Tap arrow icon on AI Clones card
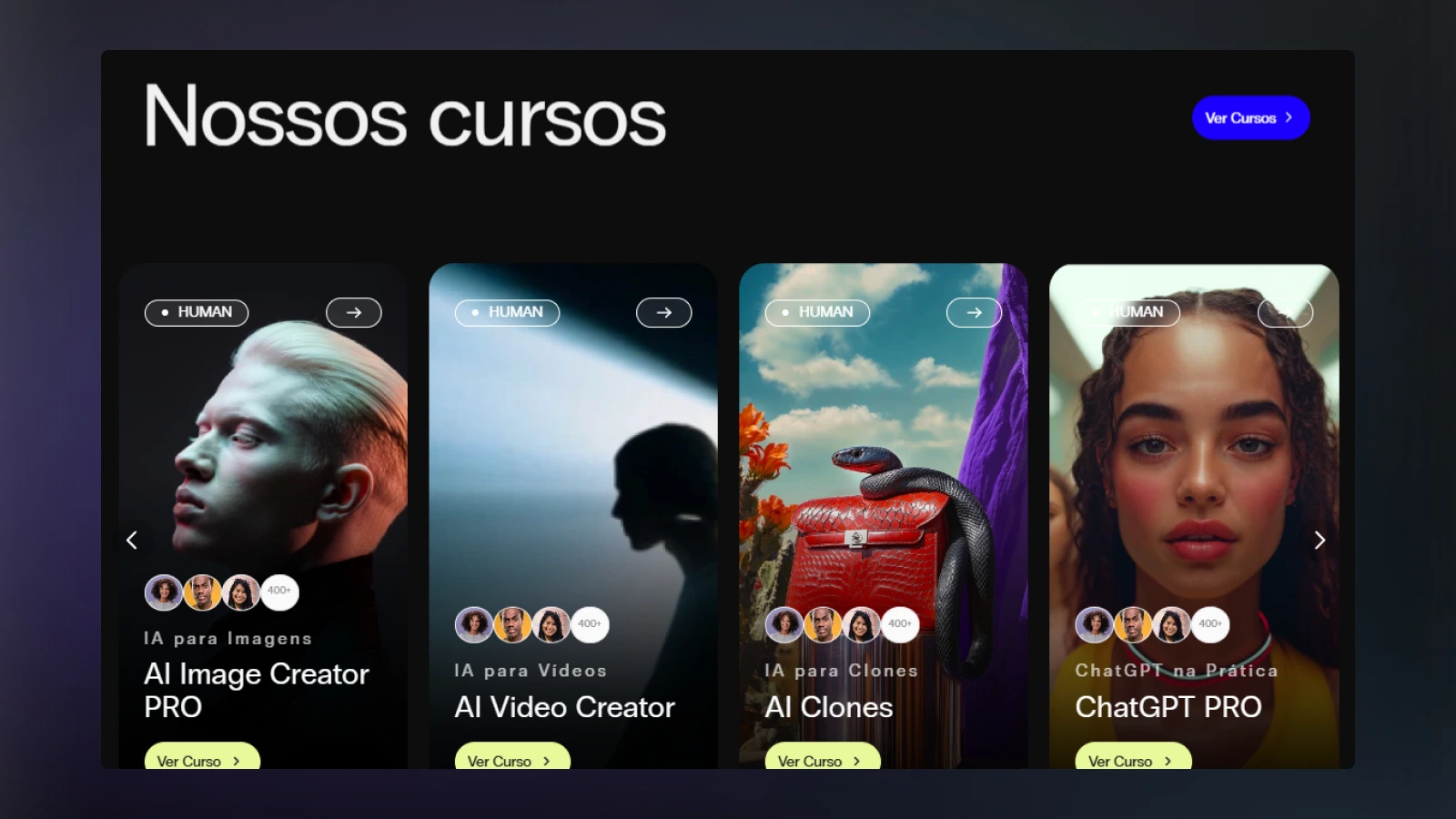 [x=974, y=312]
